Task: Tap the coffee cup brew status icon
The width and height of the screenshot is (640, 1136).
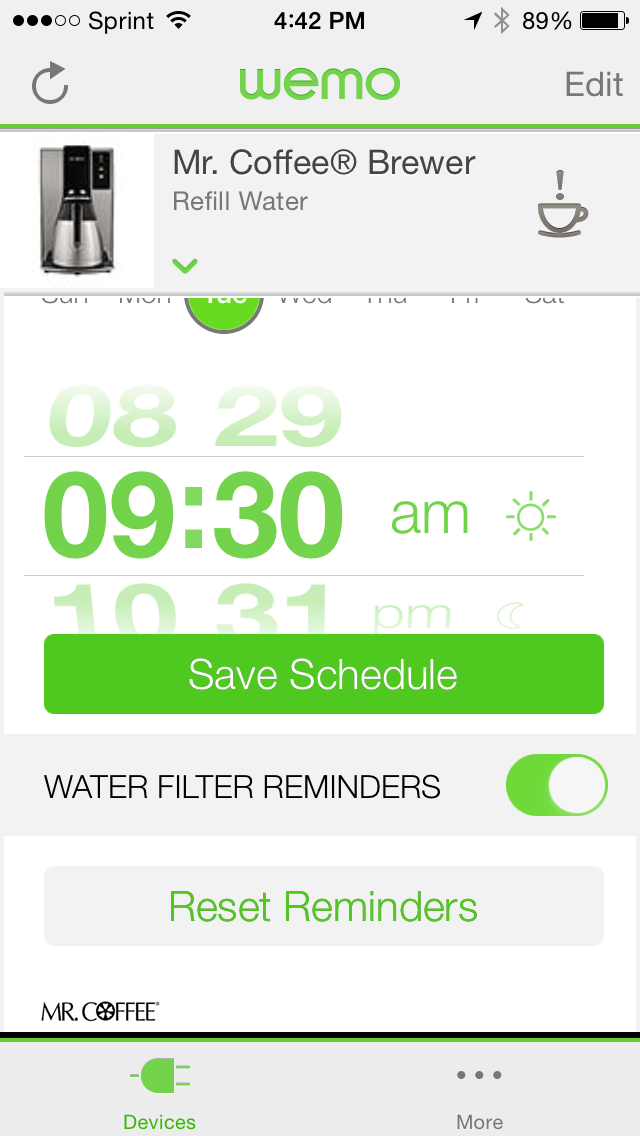Action: click(x=562, y=205)
